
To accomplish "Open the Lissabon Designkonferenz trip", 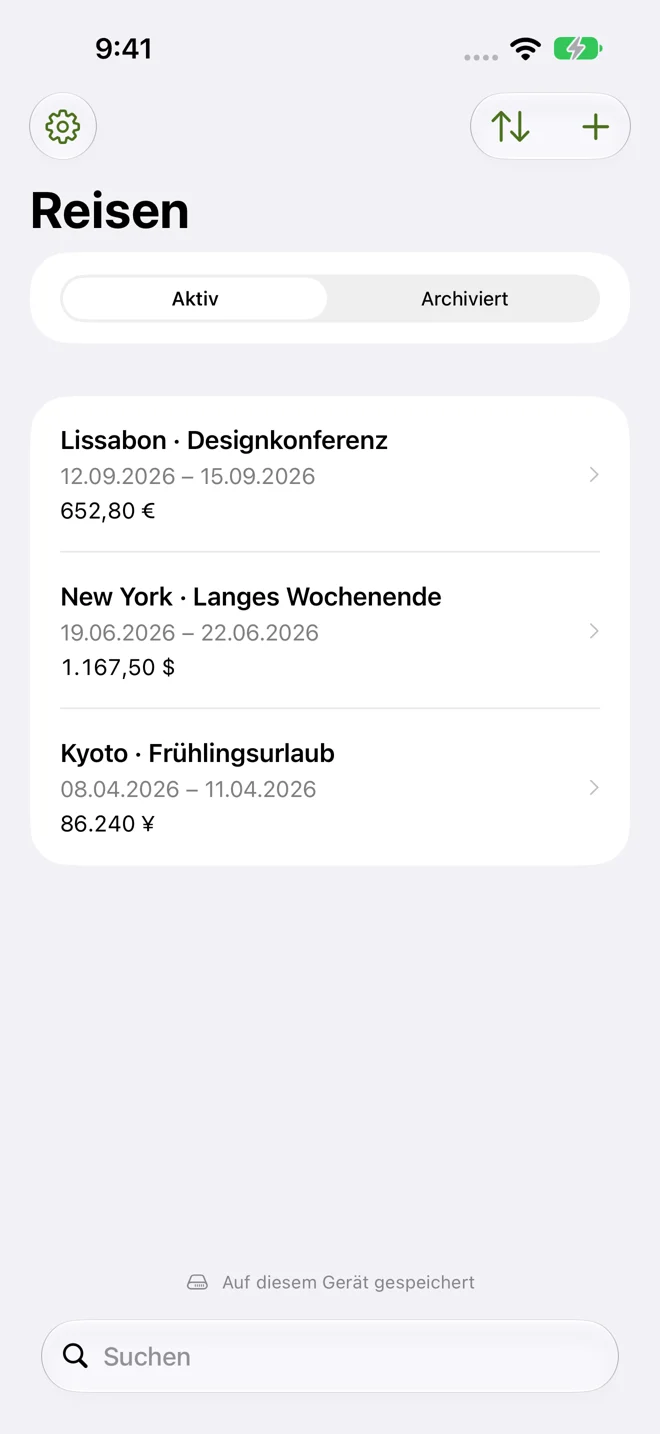I will tap(330, 475).
